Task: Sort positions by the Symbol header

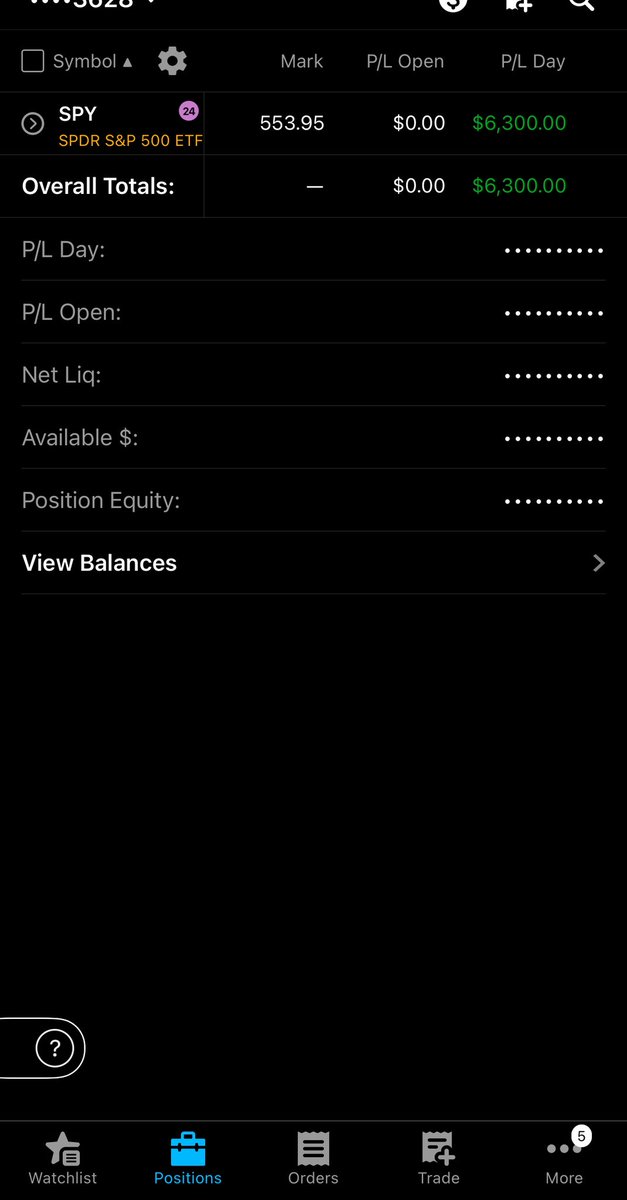Action: coord(92,61)
